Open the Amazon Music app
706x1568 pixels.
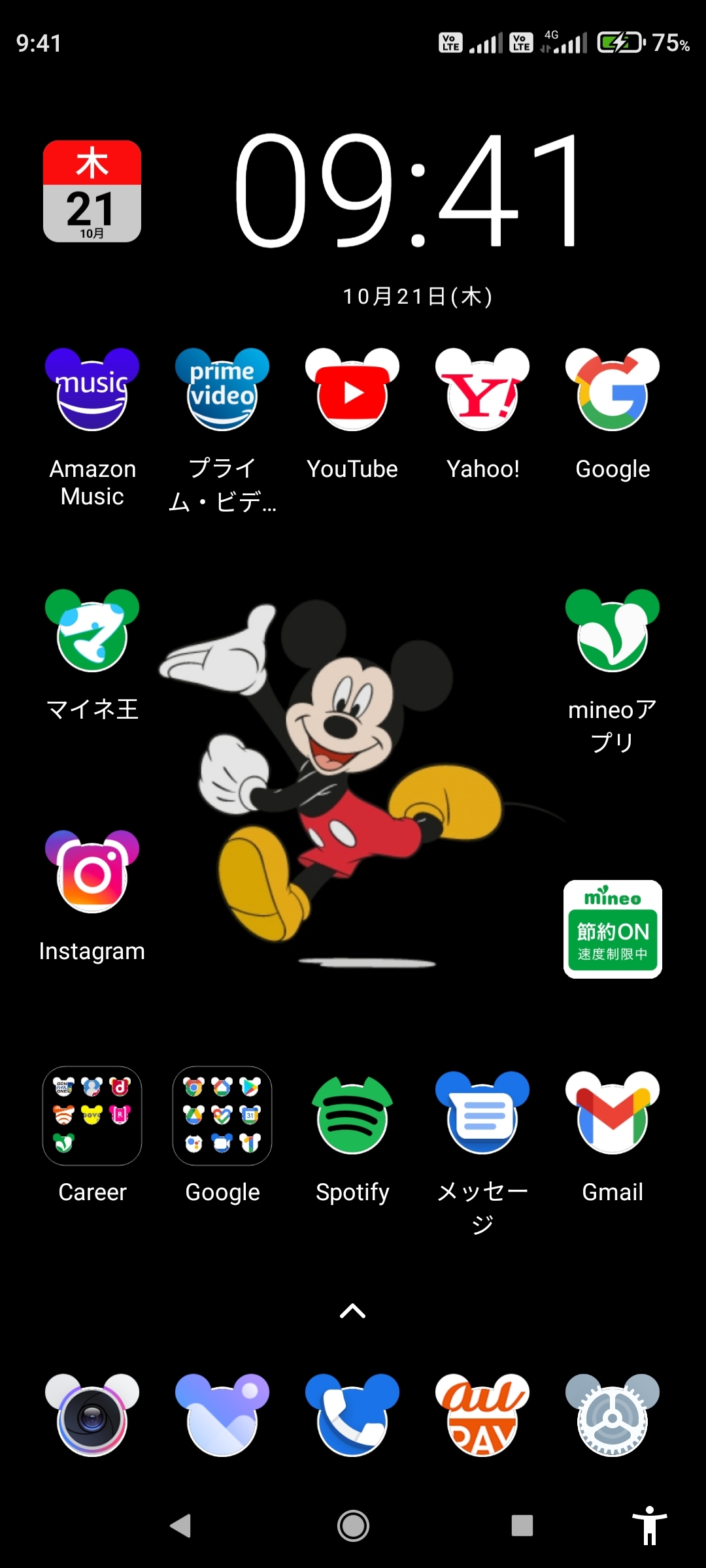[92, 391]
